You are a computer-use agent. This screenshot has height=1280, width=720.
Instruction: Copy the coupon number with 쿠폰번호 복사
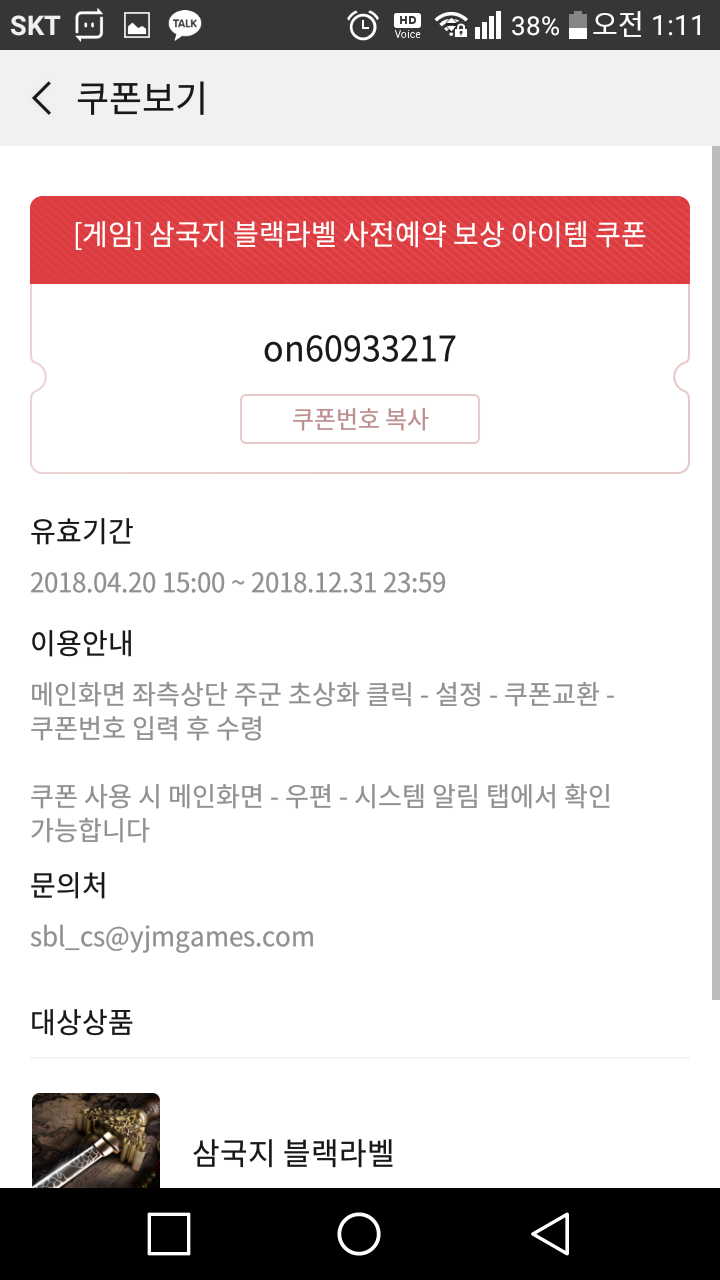pos(360,419)
